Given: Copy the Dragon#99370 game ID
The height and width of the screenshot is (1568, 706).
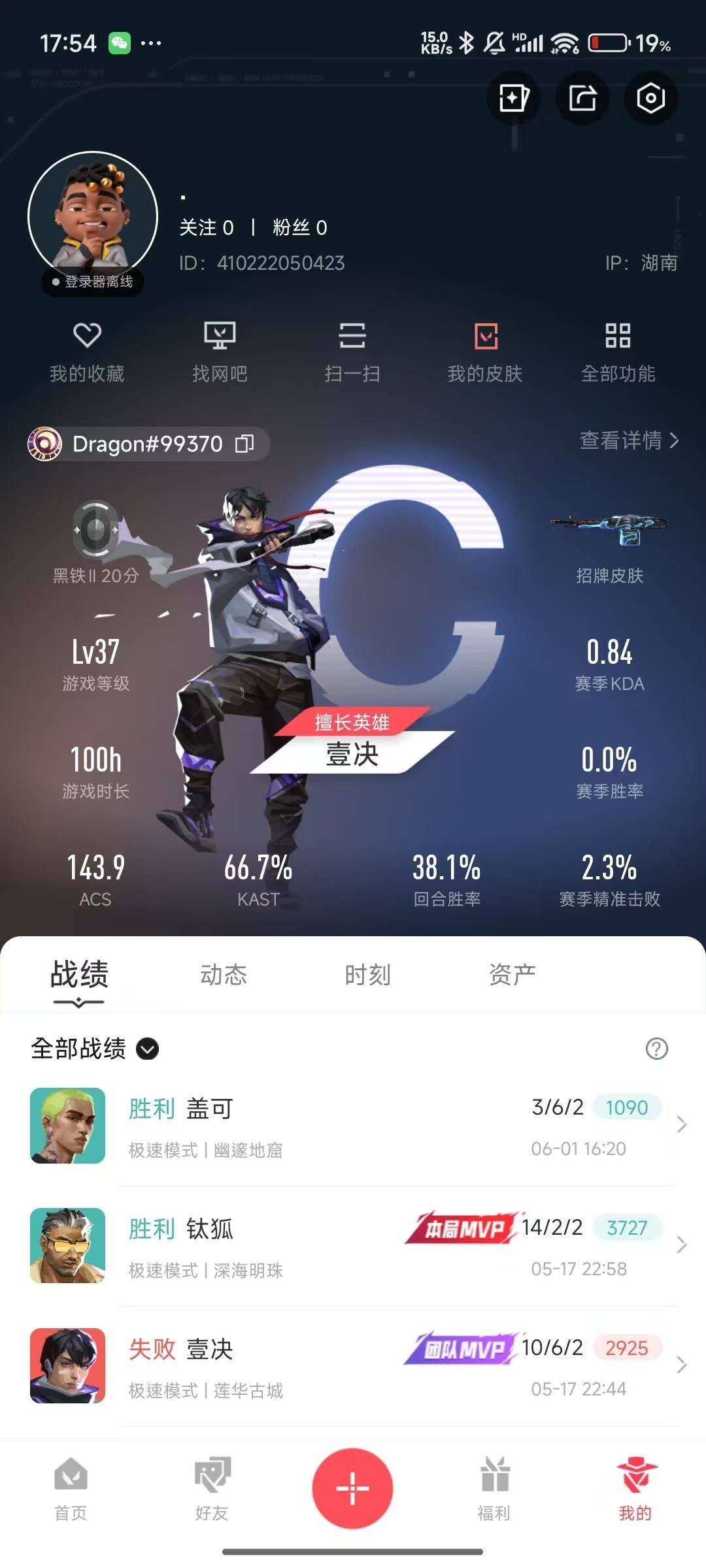Looking at the screenshot, I should (245, 444).
